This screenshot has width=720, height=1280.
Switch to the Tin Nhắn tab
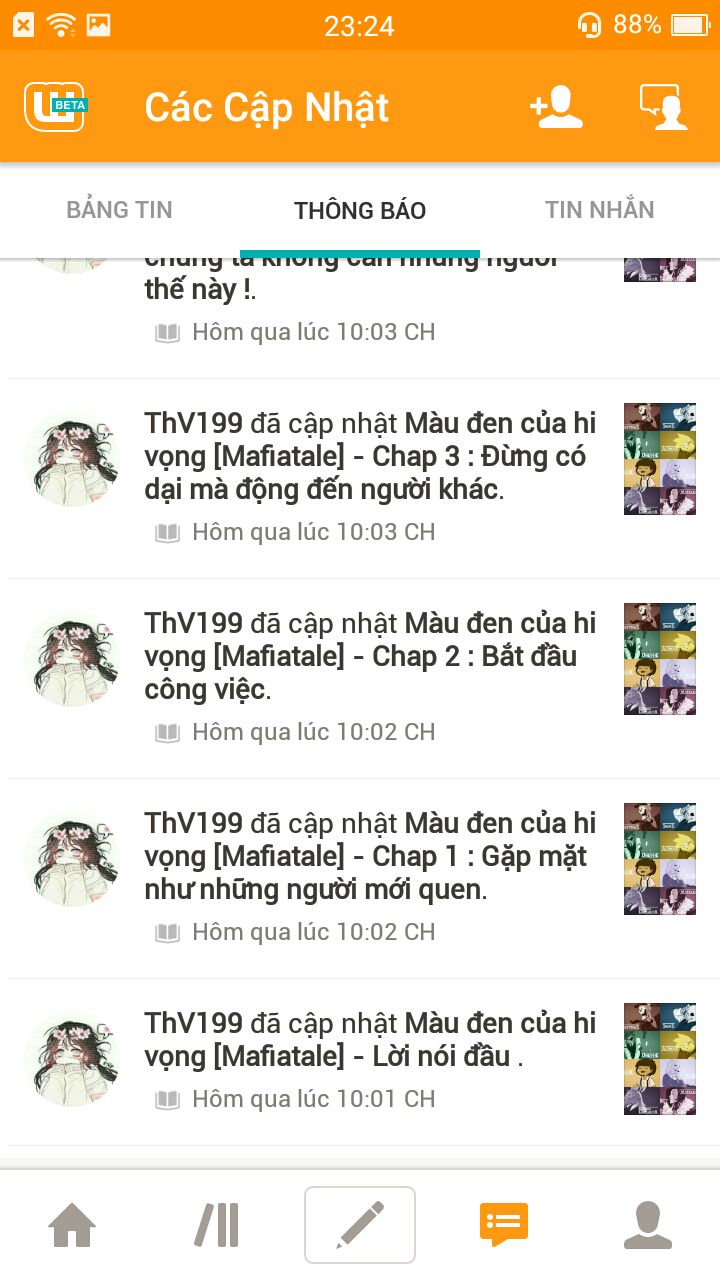(x=599, y=210)
